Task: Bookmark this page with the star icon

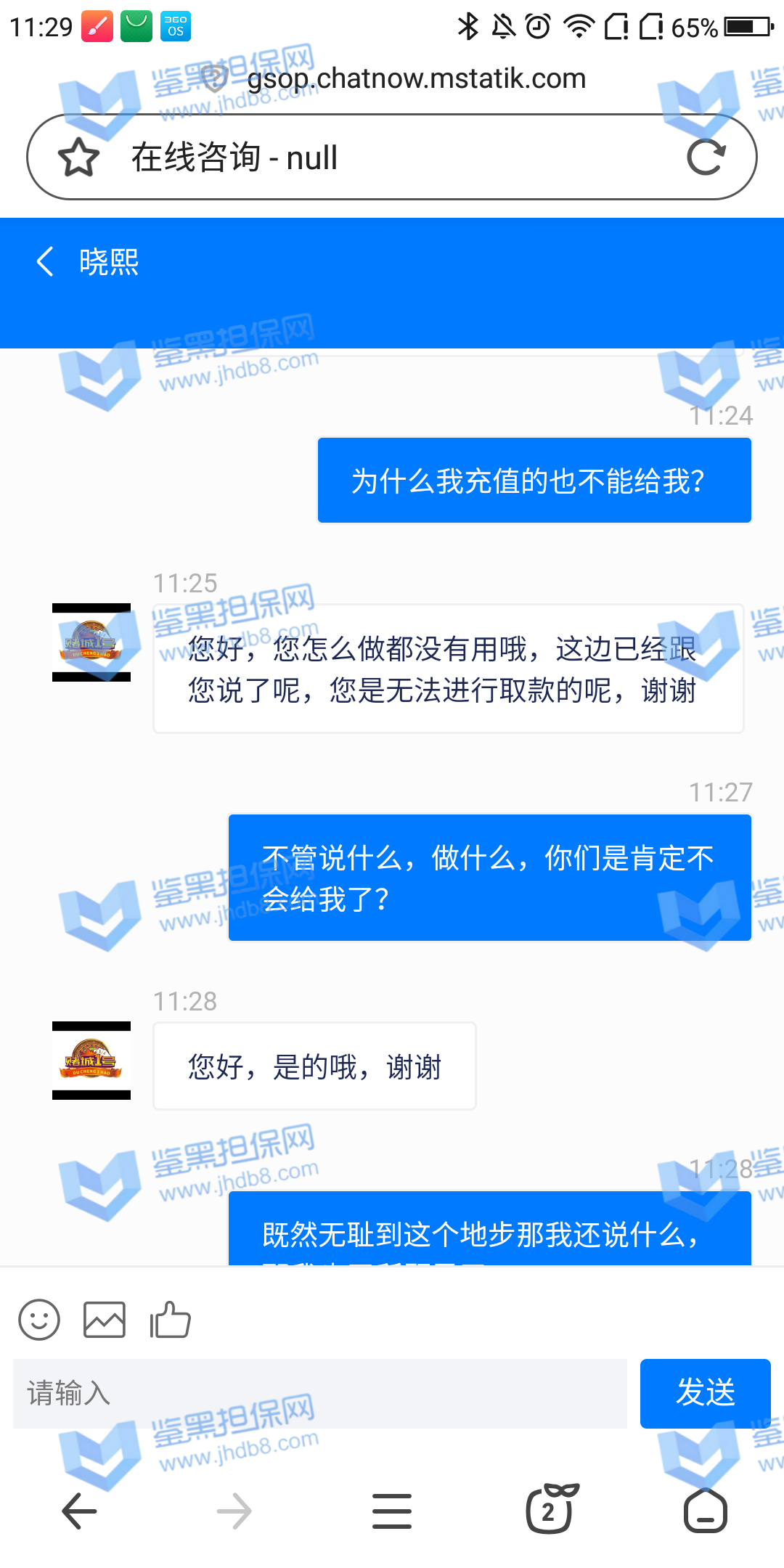Action: 78,158
